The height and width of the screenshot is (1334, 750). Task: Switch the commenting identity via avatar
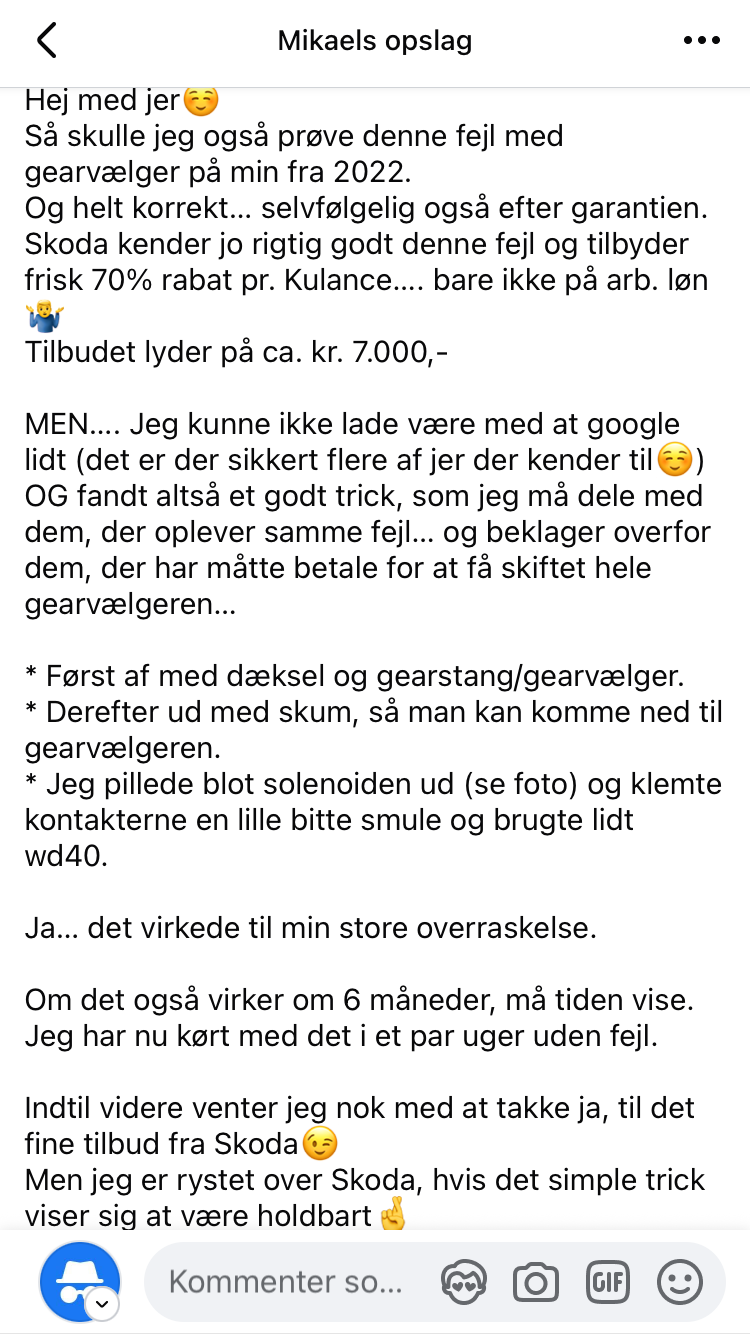80,1281
